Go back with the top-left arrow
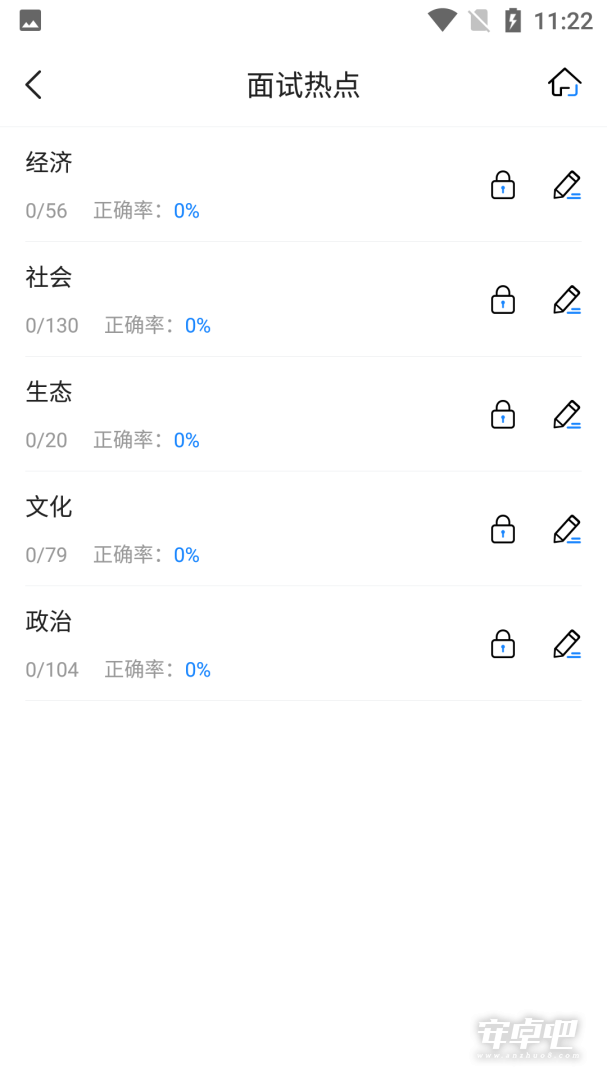 click(34, 85)
